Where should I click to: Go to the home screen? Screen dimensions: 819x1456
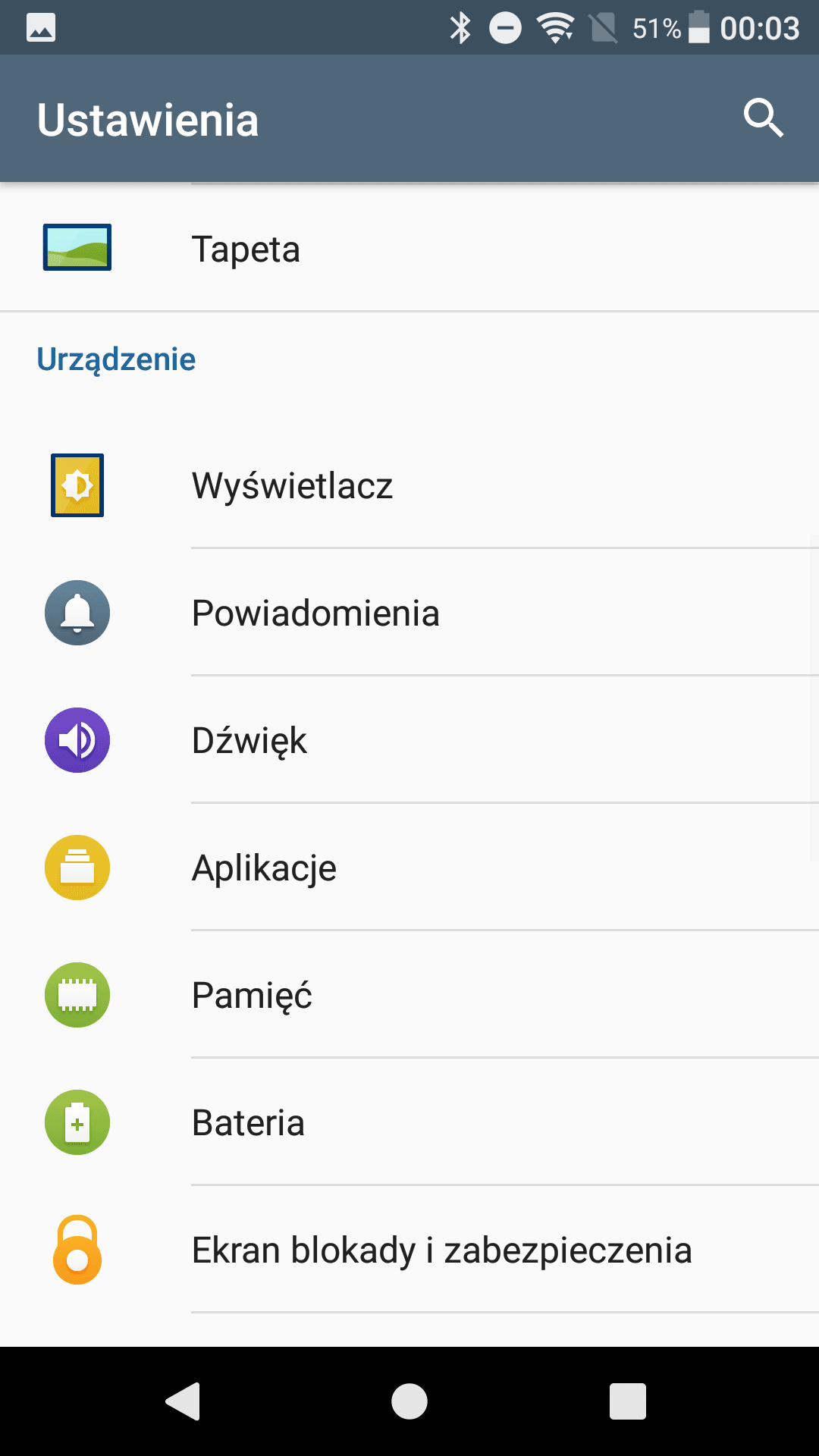tap(409, 1401)
